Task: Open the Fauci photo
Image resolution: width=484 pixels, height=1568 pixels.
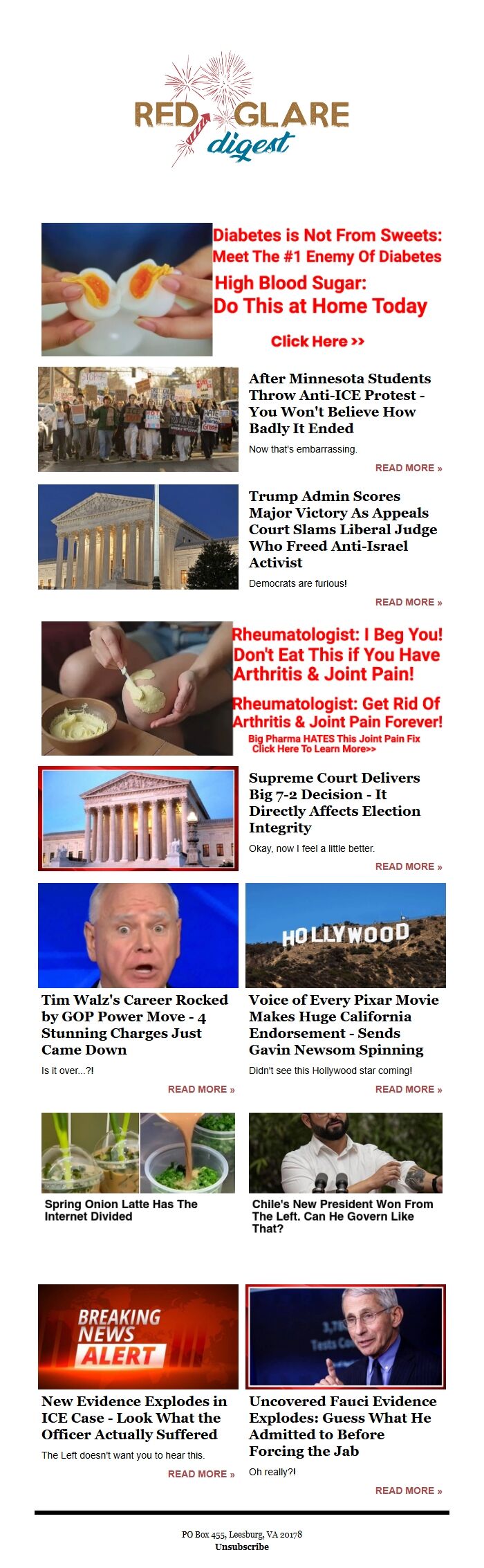Action: pos(346,1337)
